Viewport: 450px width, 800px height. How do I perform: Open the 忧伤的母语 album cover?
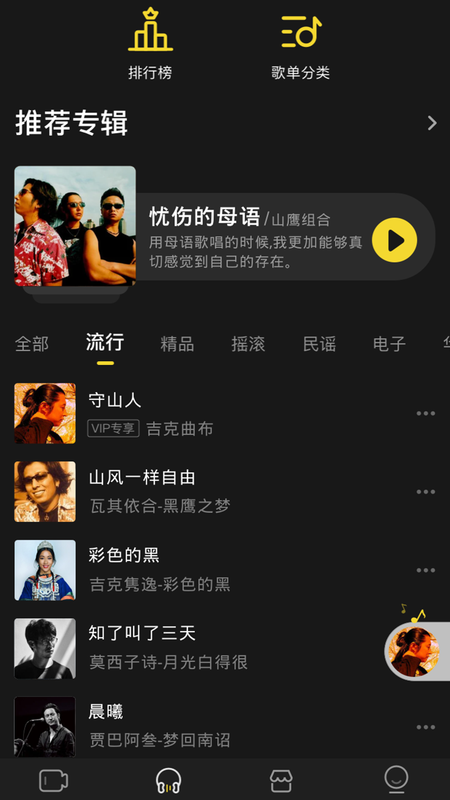(x=75, y=226)
